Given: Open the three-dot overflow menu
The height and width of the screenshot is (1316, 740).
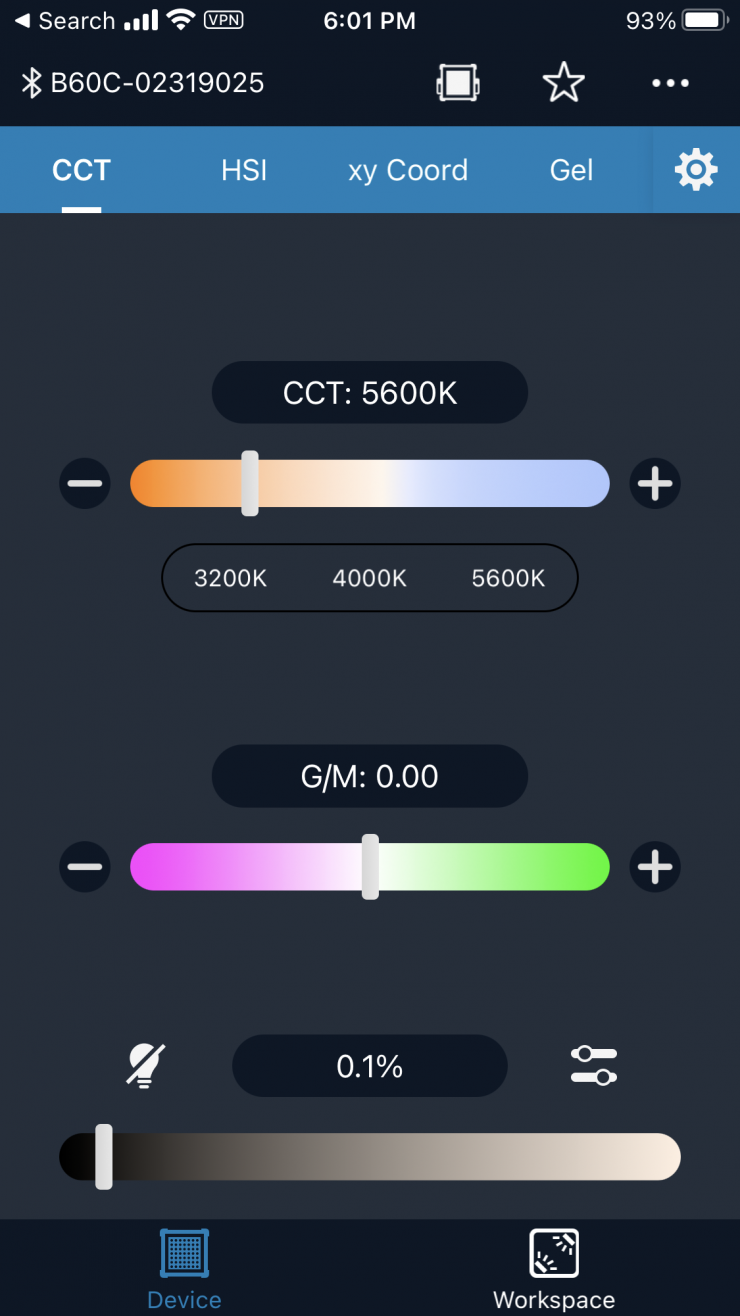Looking at the screenshot, I should 670,83.
